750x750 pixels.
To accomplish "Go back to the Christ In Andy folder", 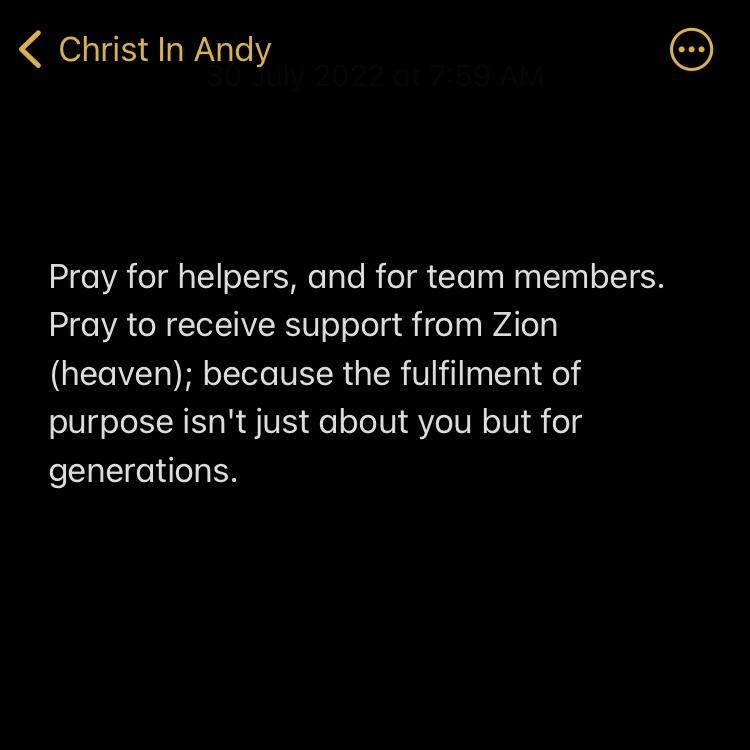I will [145, 50].
